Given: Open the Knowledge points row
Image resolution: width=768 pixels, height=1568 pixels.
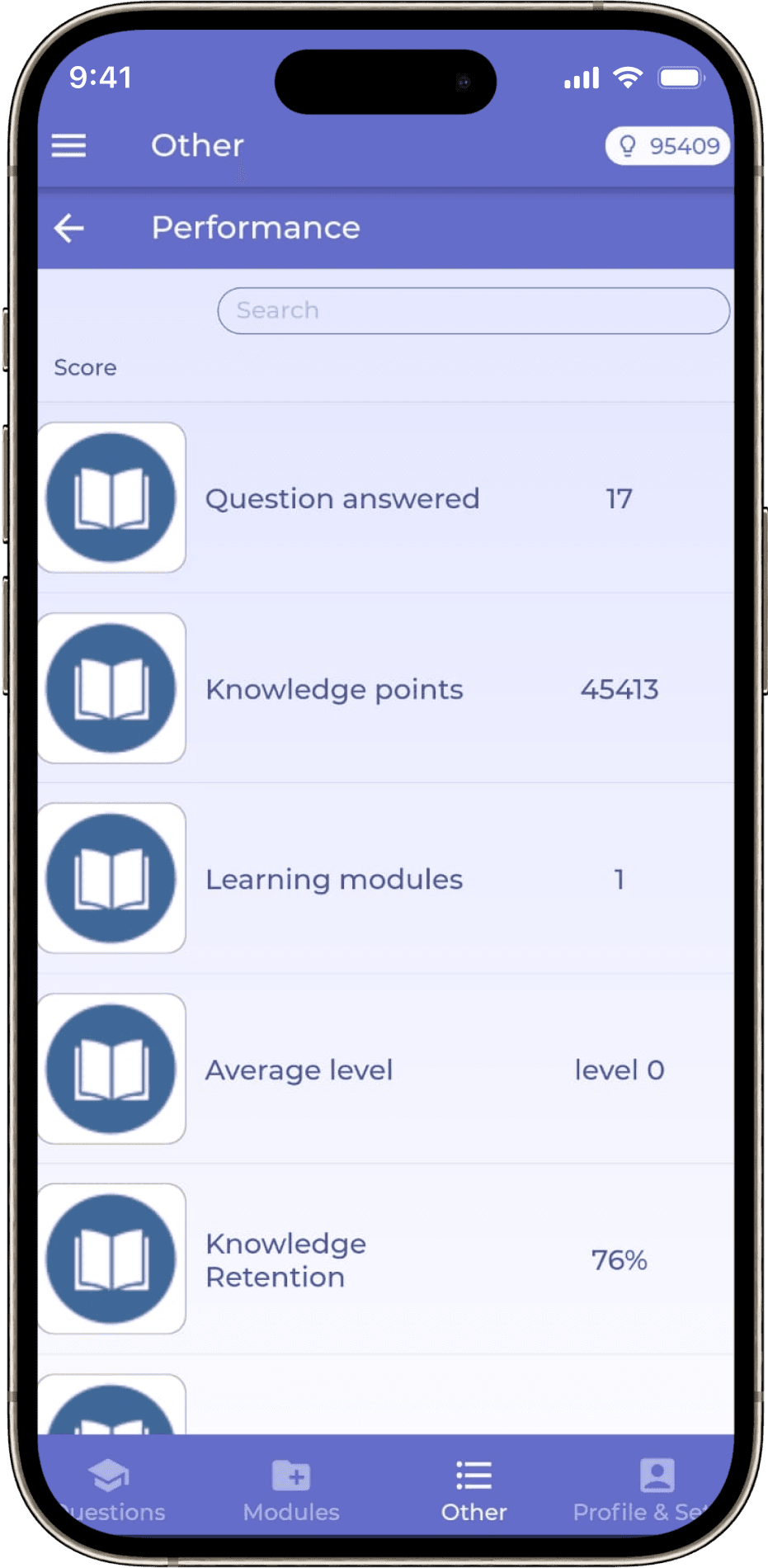Looking at the screenshot, I should coord(385,688).
